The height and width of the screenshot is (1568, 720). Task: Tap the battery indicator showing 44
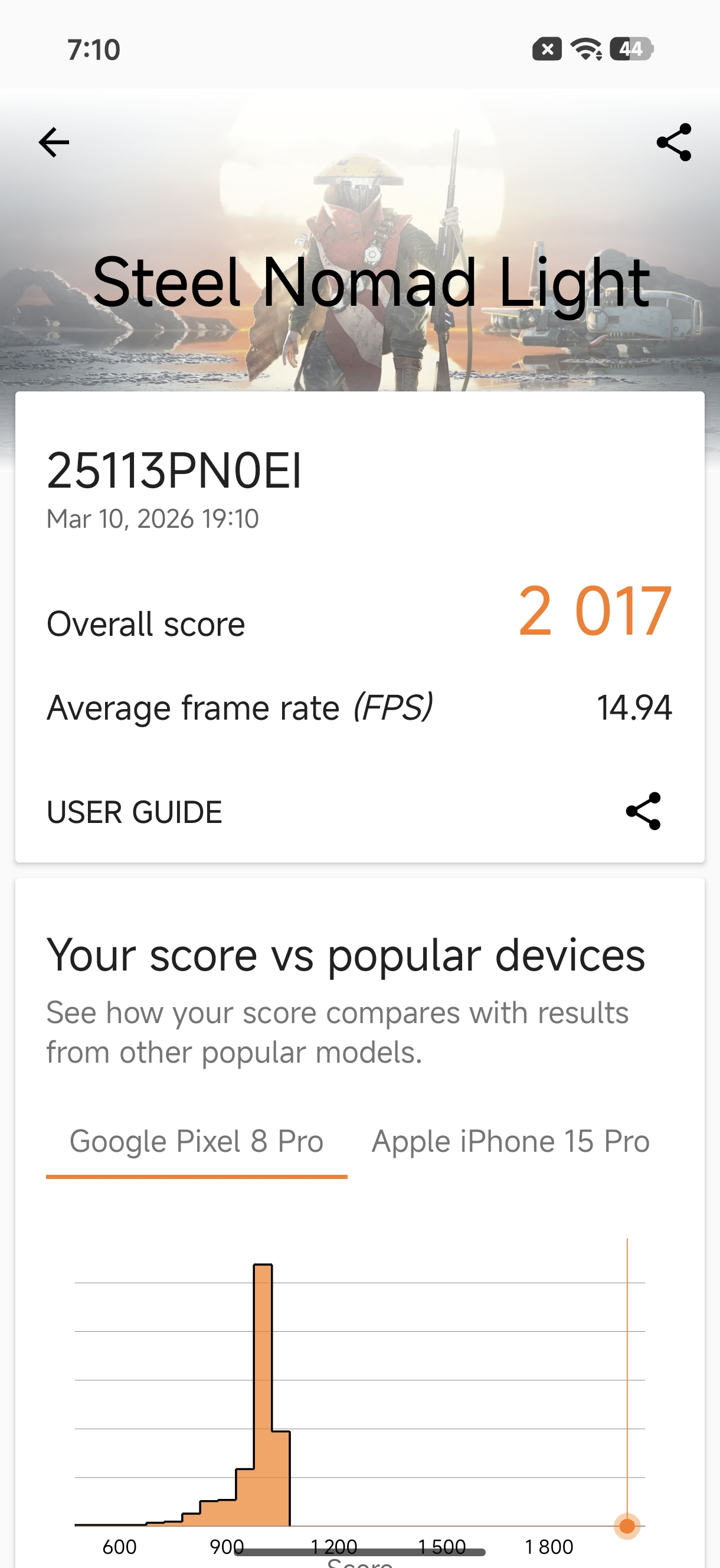tap(630, 50)
